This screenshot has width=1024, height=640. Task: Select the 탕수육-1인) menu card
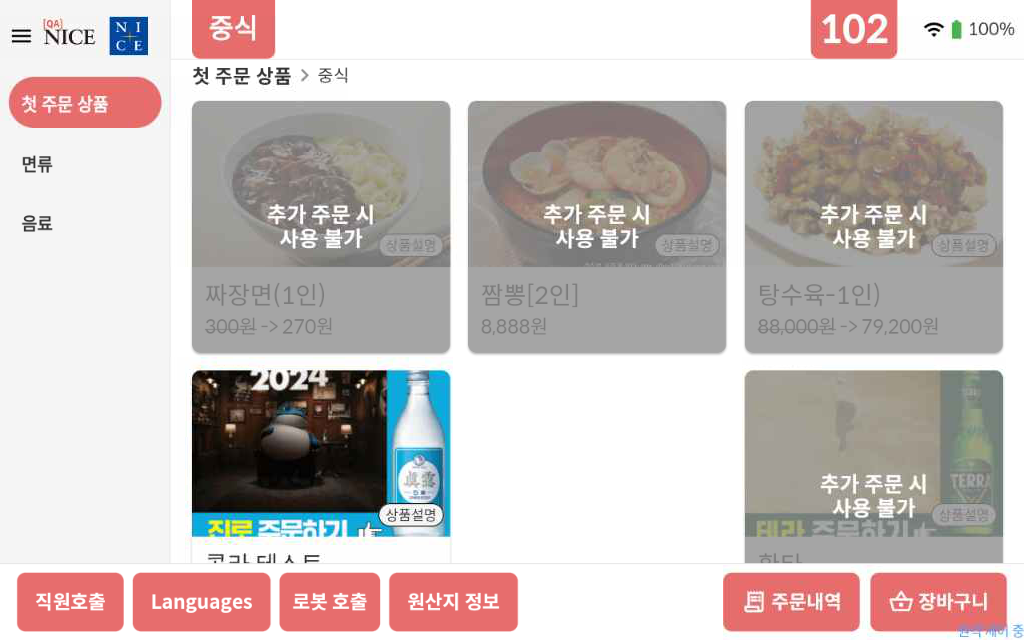(873, 226)
